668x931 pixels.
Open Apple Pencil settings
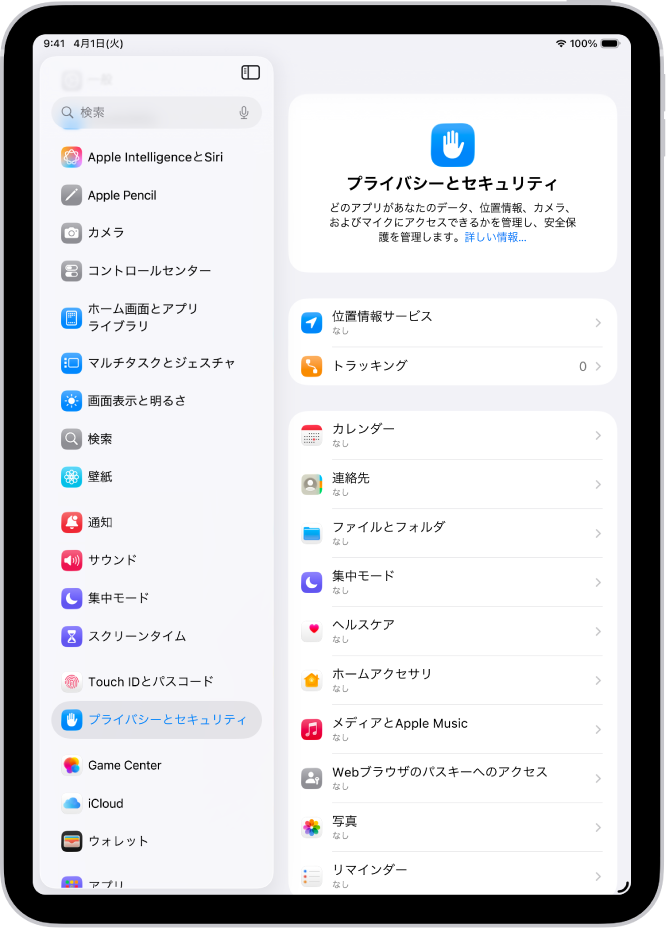tap(122, 195)
